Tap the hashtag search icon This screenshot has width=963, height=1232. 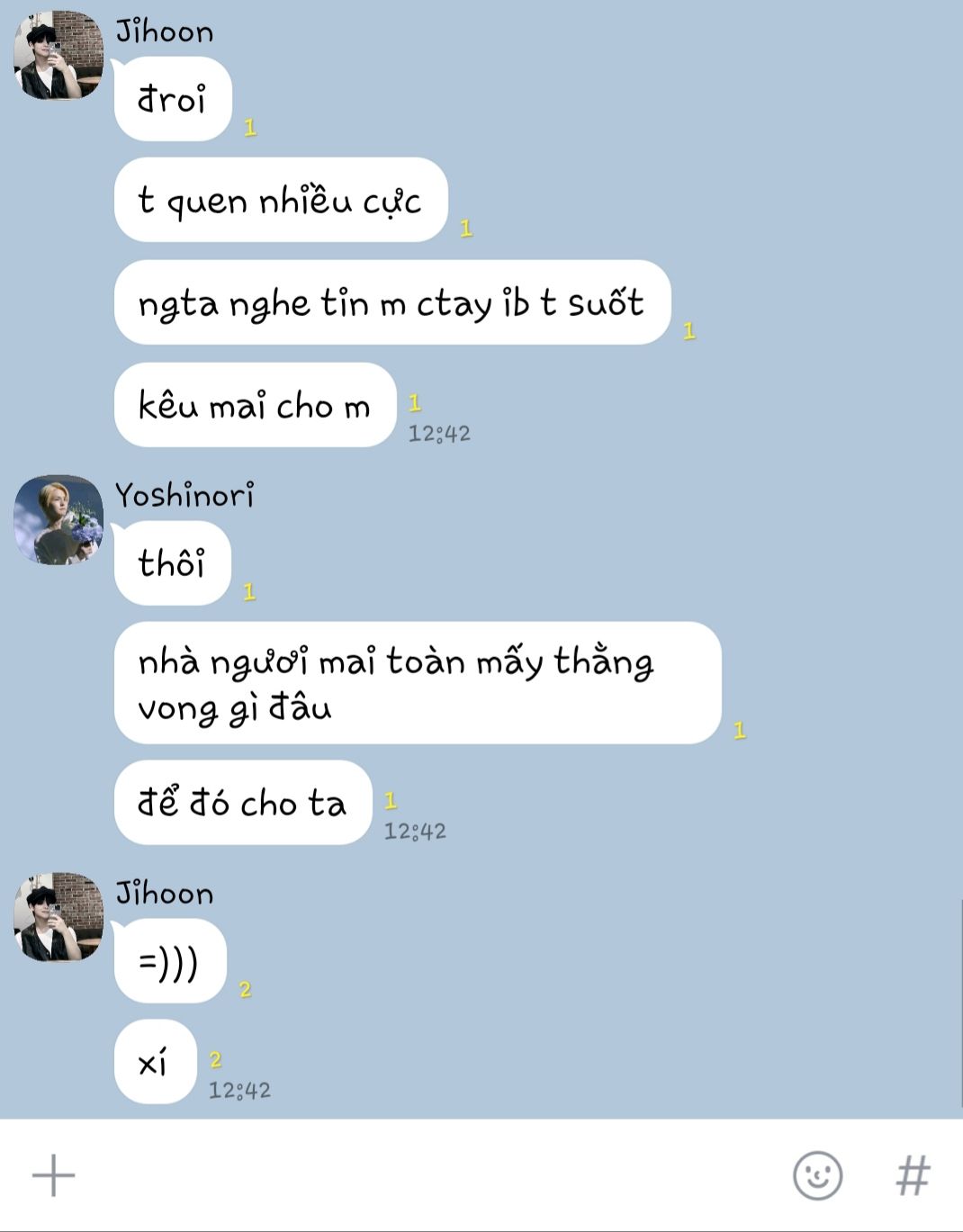point(913,1175)
